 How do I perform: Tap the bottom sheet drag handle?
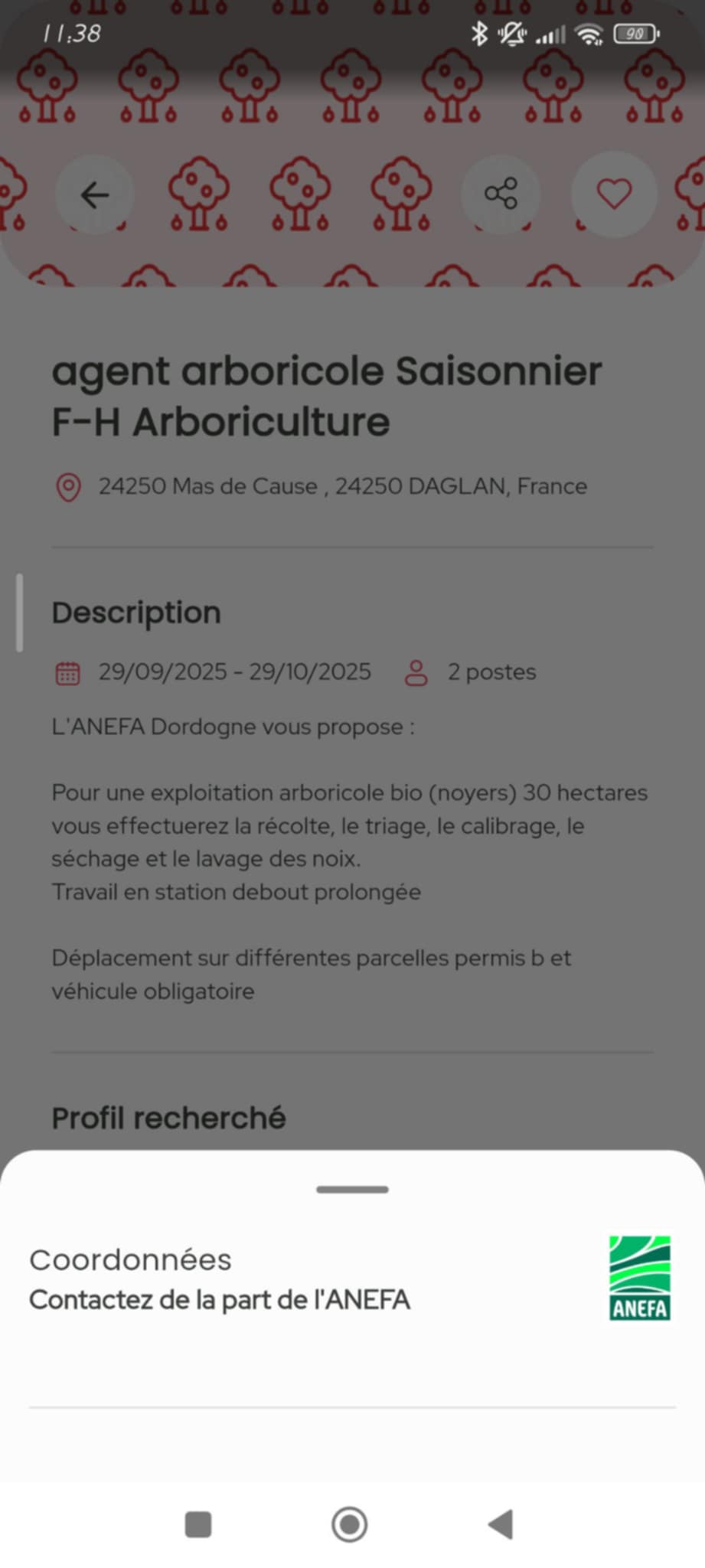(x=352, y=1189)
